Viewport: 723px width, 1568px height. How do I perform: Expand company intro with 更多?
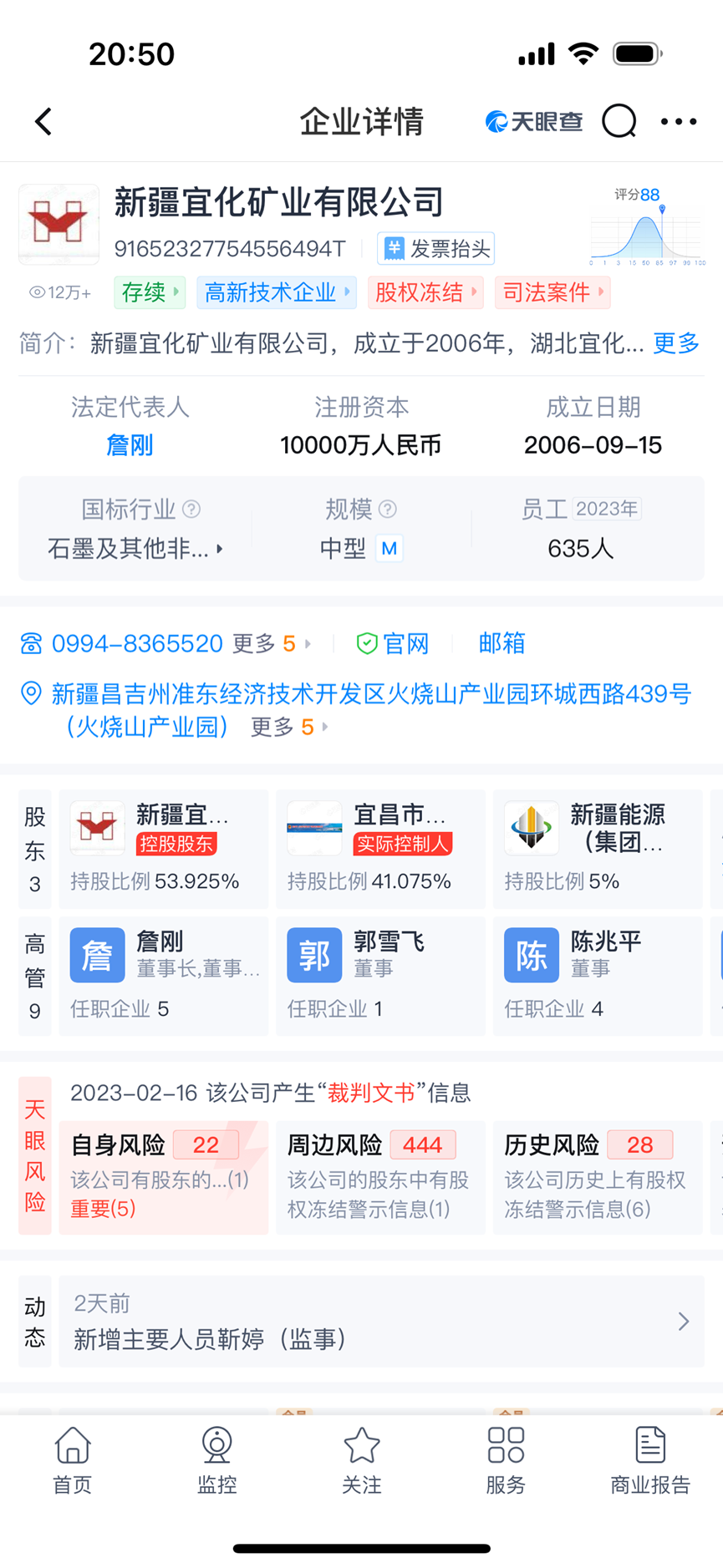tap(675, 343)
